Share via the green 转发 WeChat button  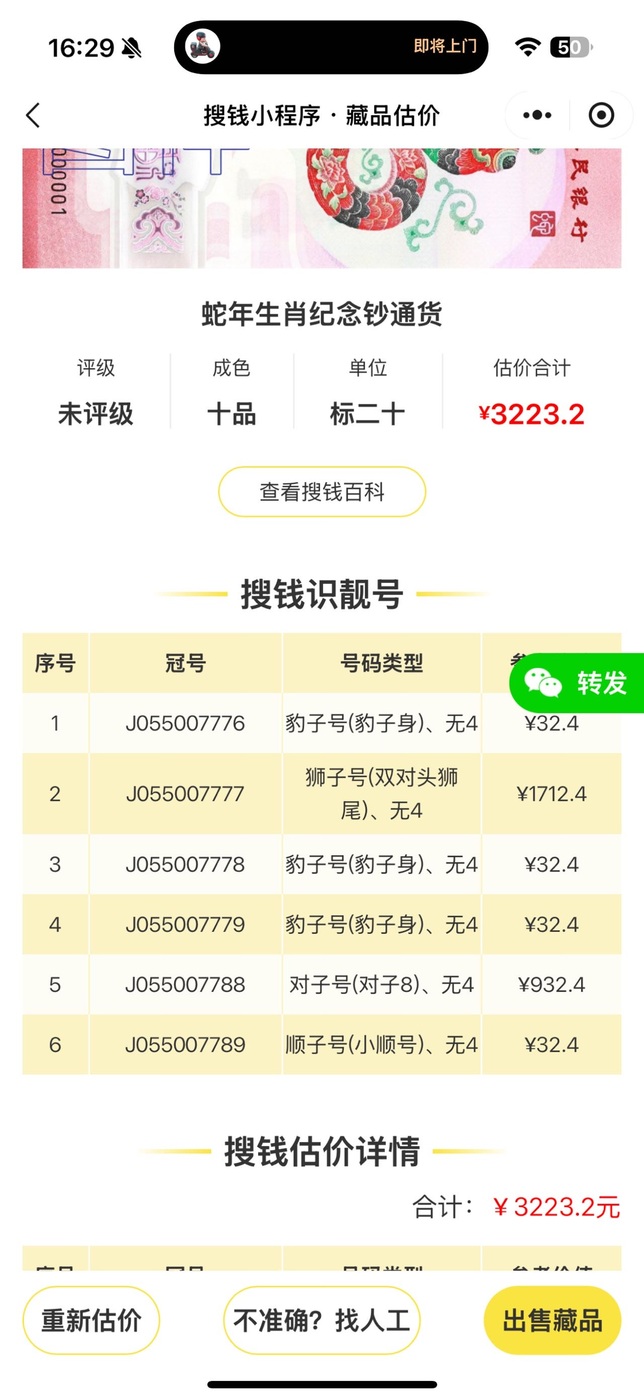(x=577, y=683)
